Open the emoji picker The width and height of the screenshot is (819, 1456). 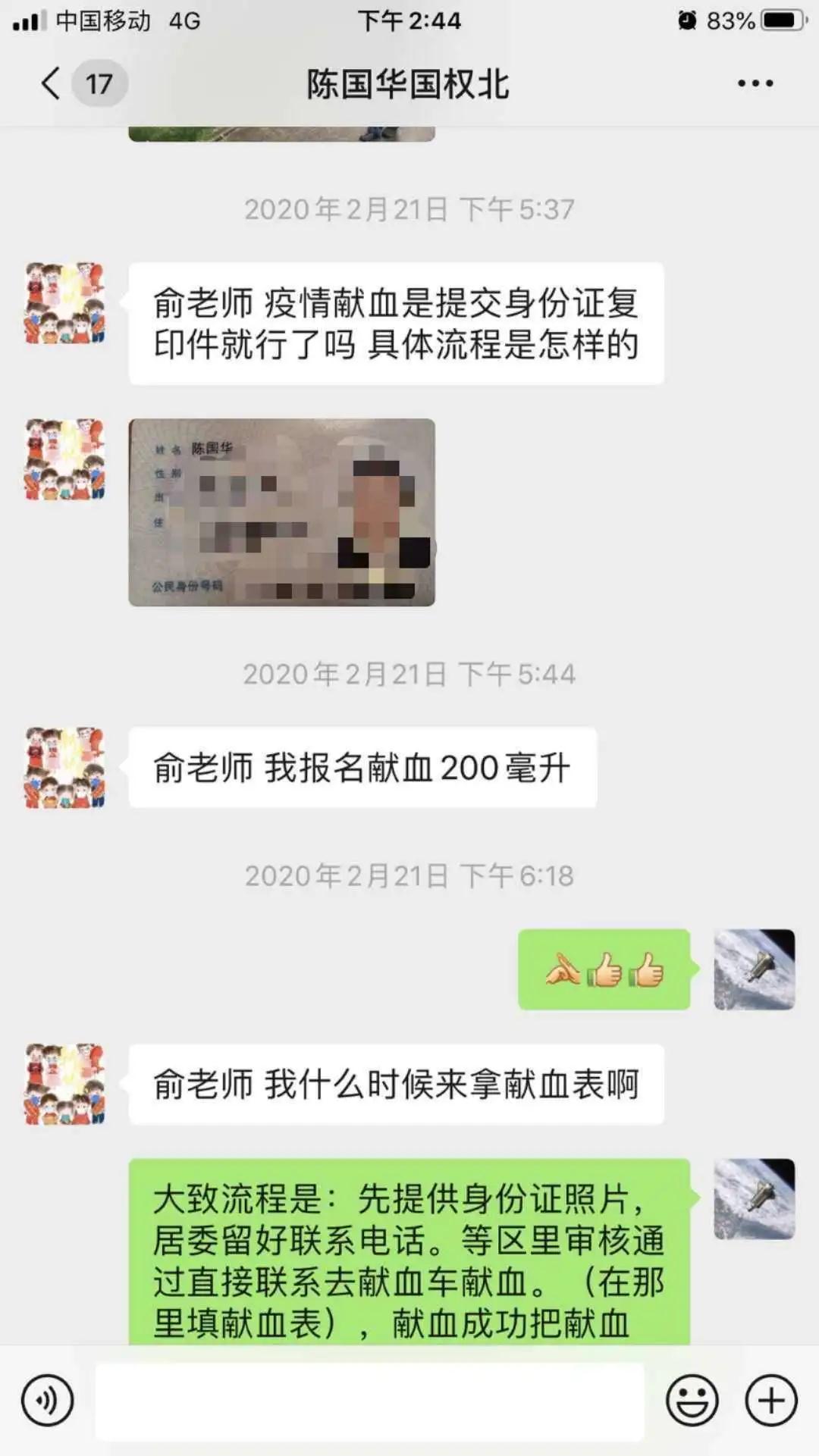(692, 1400)
